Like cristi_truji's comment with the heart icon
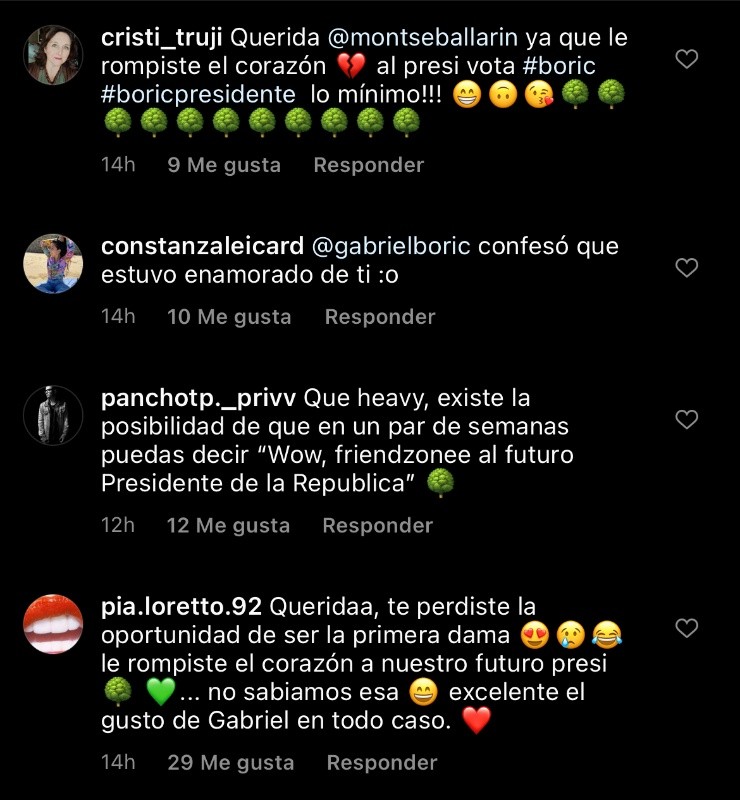740x800 pixels. tap(684, 57)
